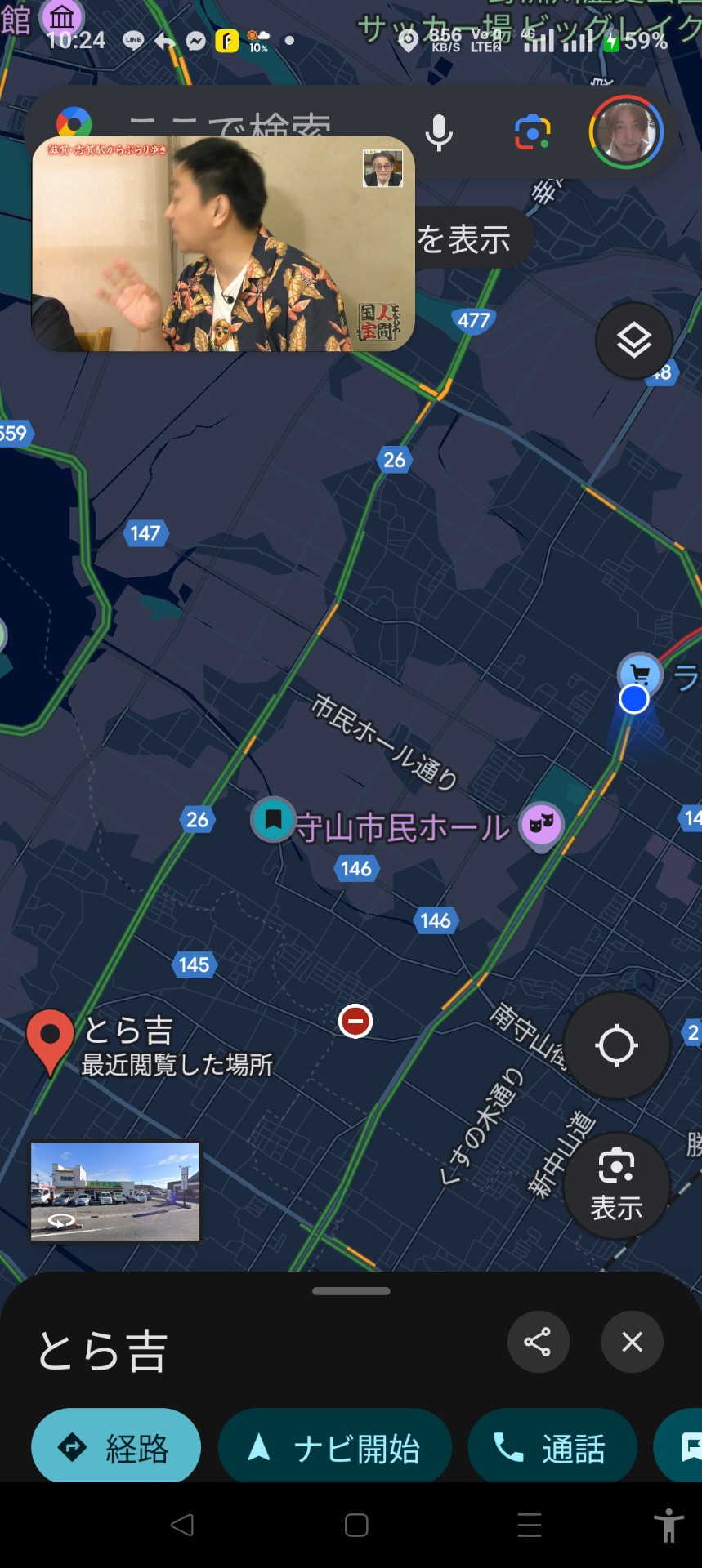702x1568 pixels.
Task: Select the 守山市民ホール saved marker
Action: click(273, 819)
